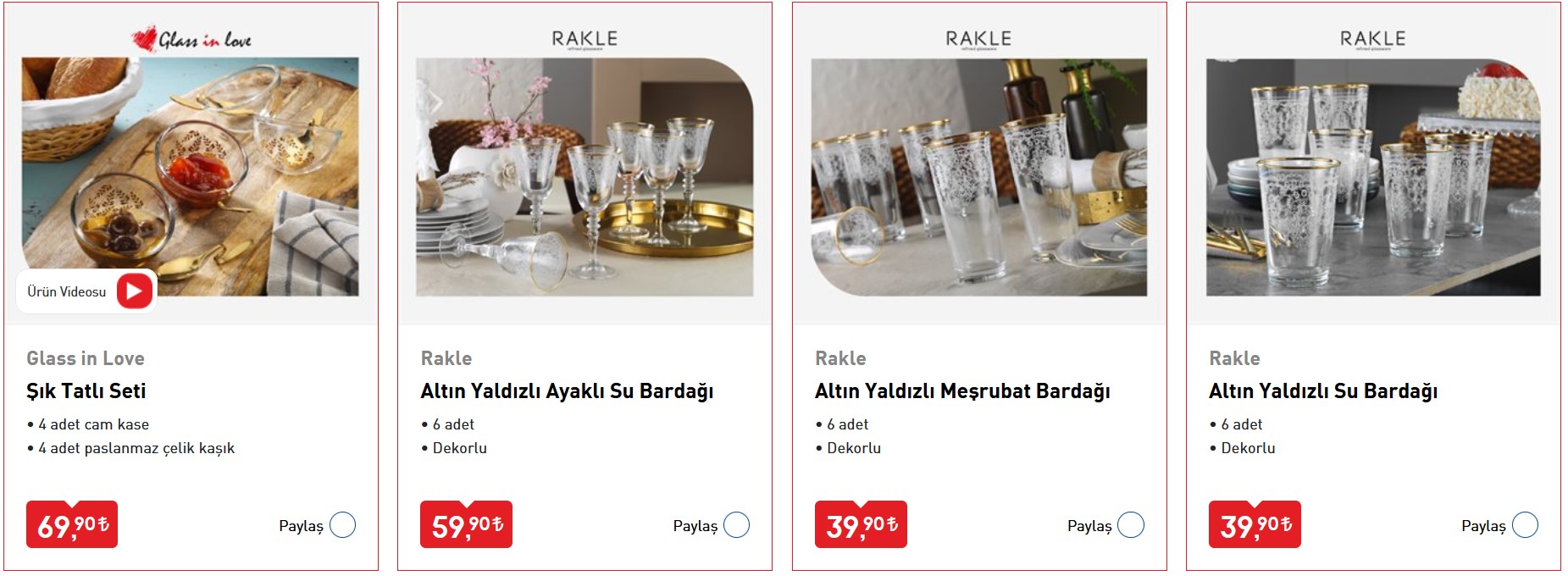Tick Paylaş for Ayaklı Su Bardağı
Image resolution: width=1568 pixels, height=576 pixels.
[x=736, y=525]
